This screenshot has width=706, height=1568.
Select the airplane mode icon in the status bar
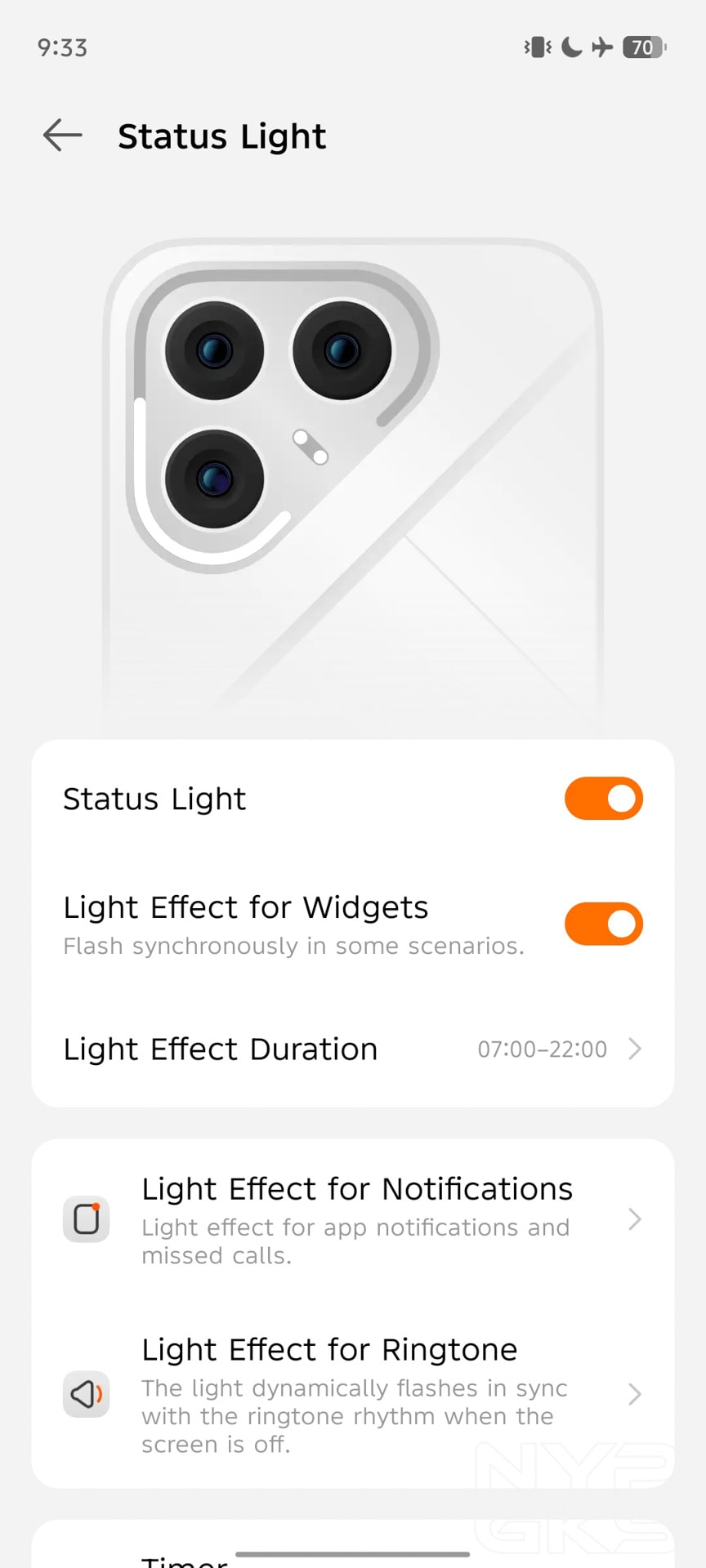click(601, 47)
